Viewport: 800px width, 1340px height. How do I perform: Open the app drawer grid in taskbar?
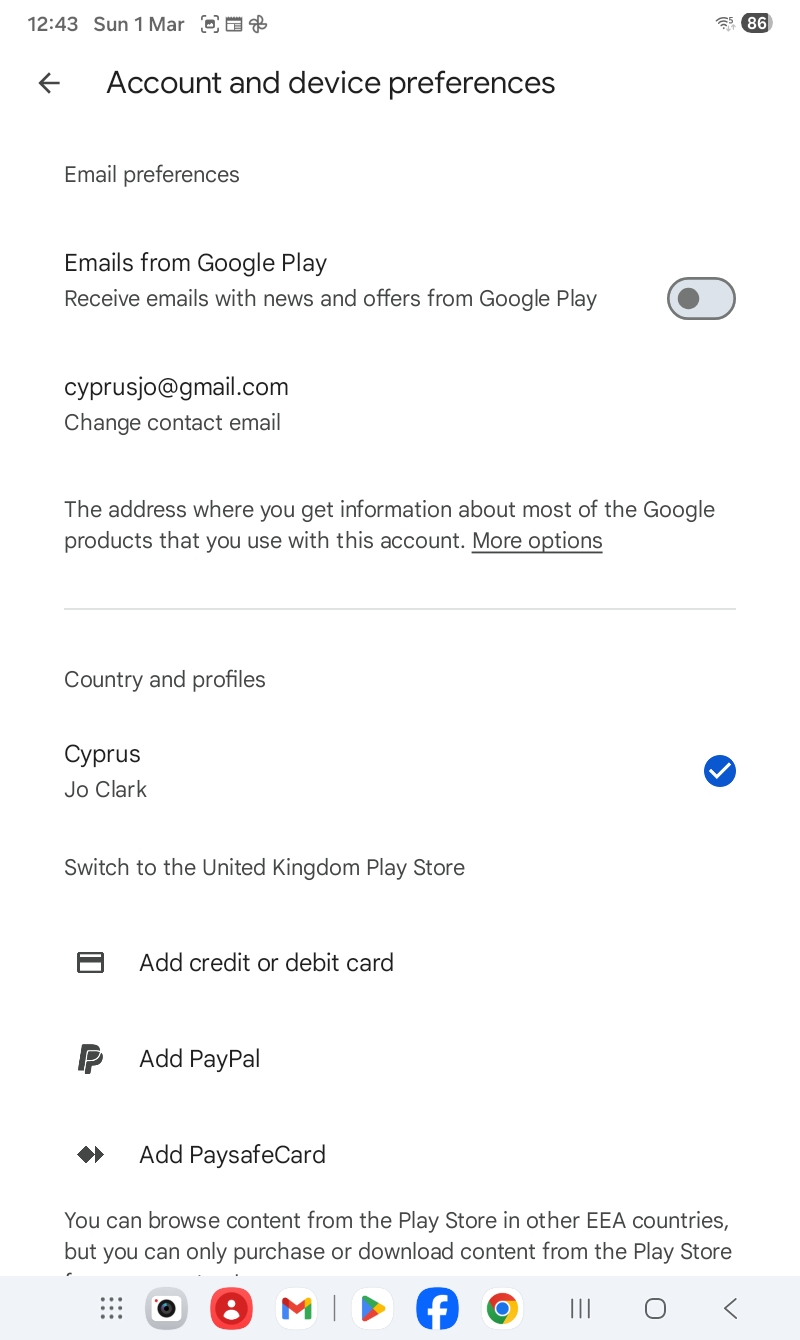(112, 1308)
